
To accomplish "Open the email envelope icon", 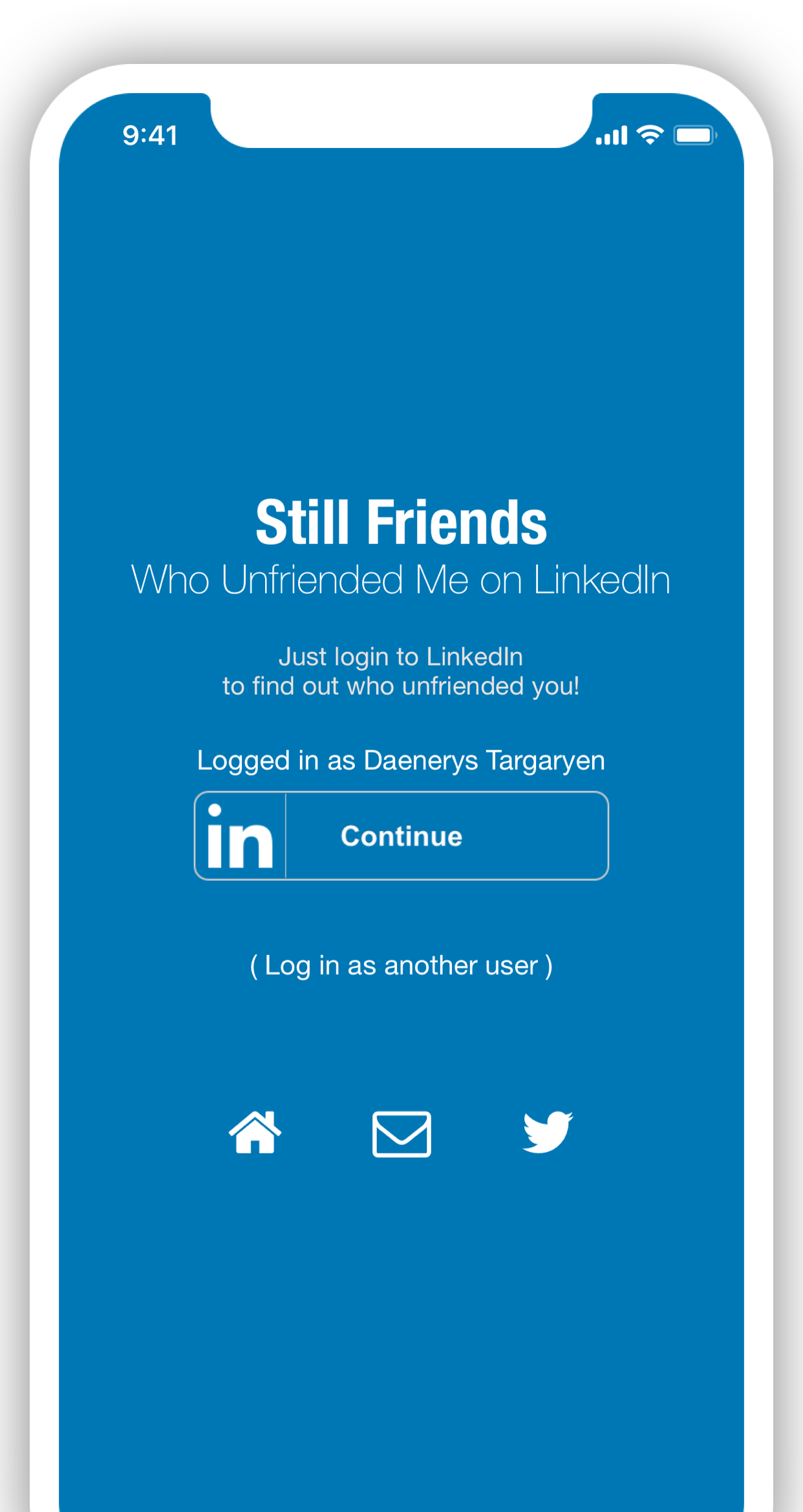I will 401,1133.
